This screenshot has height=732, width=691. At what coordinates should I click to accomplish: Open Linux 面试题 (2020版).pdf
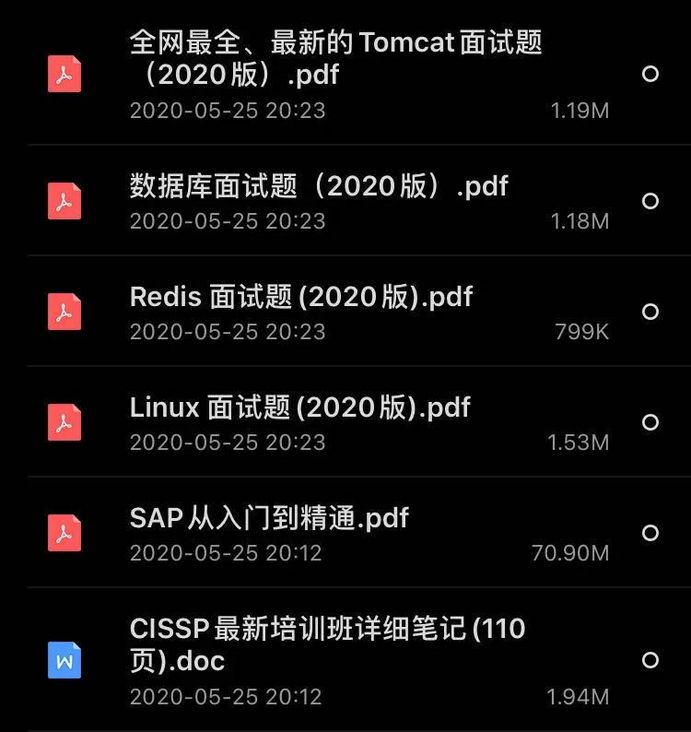tap(300, 408)
